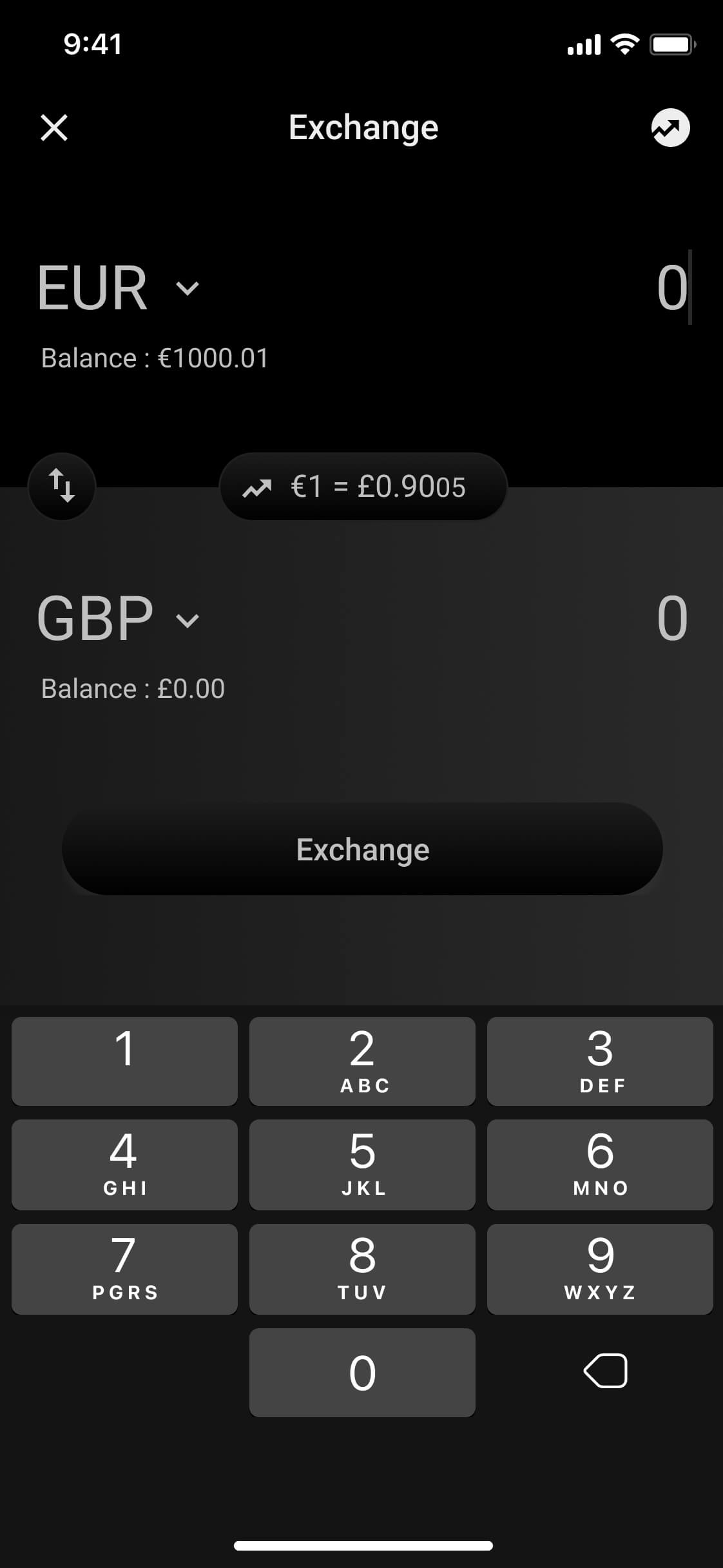Enter digit 0 on the keypad

[362, 1372]
